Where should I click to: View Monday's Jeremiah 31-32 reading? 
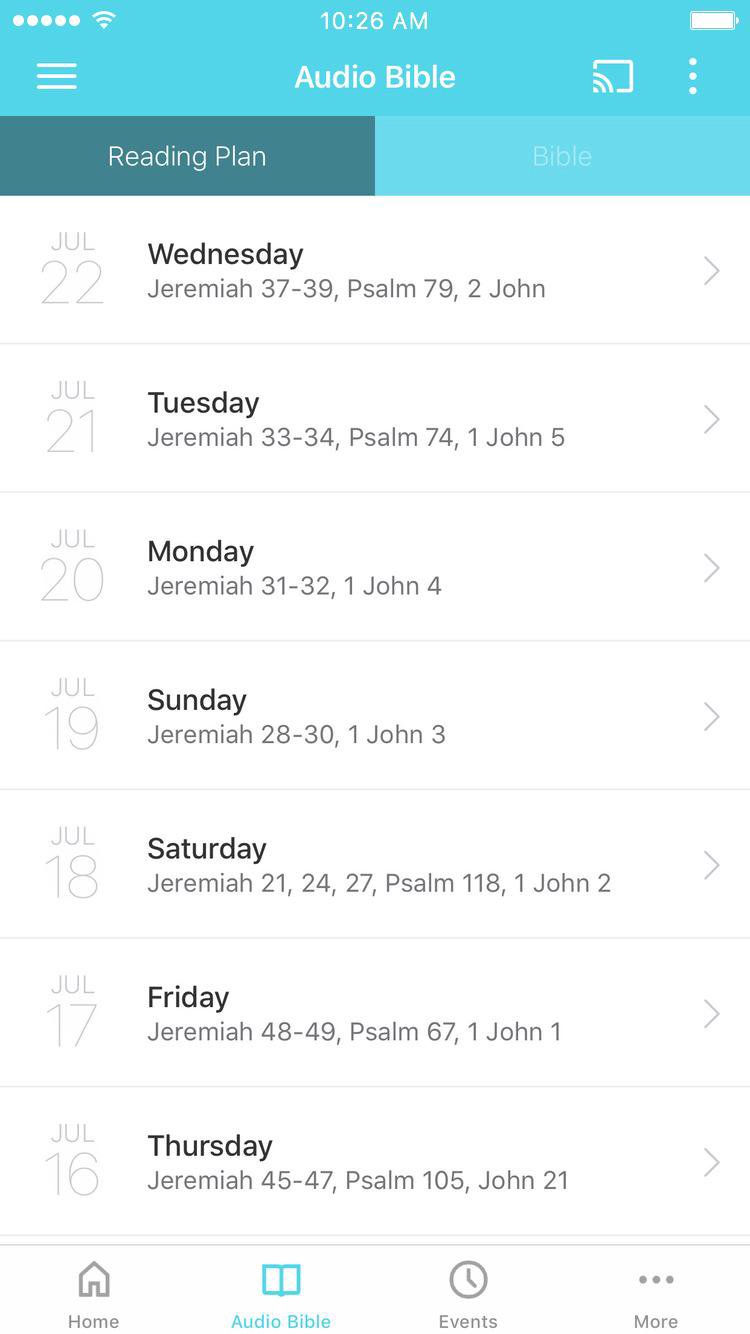tap(375, 567)
